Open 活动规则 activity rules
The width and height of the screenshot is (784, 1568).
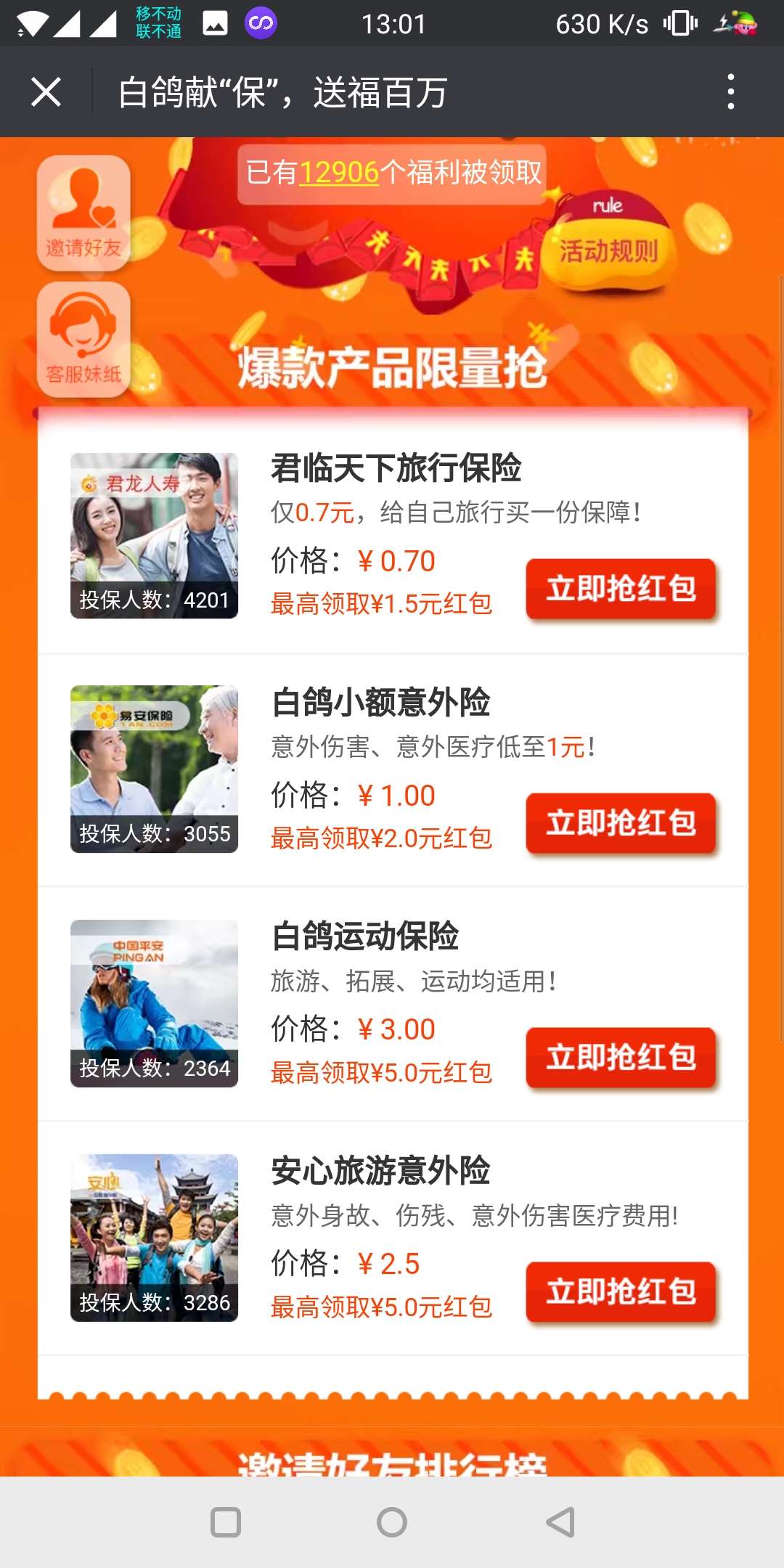point(608,250)
